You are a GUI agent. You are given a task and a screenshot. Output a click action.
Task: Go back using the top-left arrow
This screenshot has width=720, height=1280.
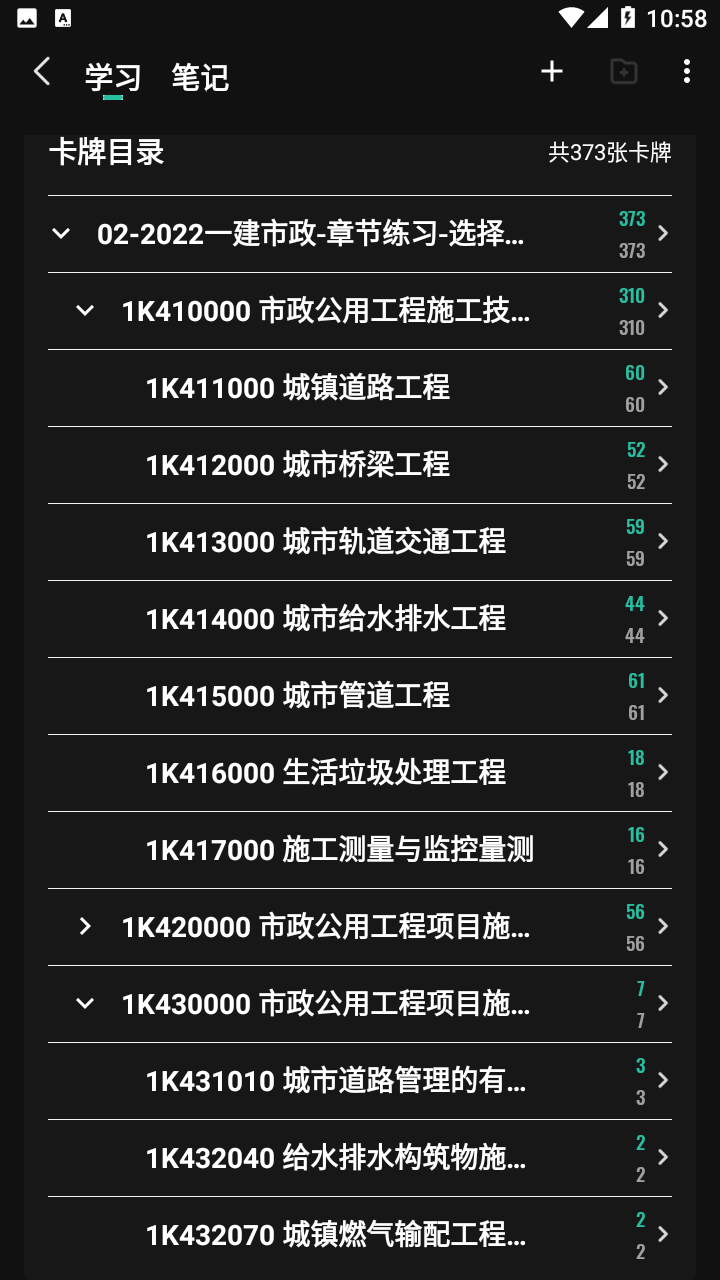pos(41,72)
